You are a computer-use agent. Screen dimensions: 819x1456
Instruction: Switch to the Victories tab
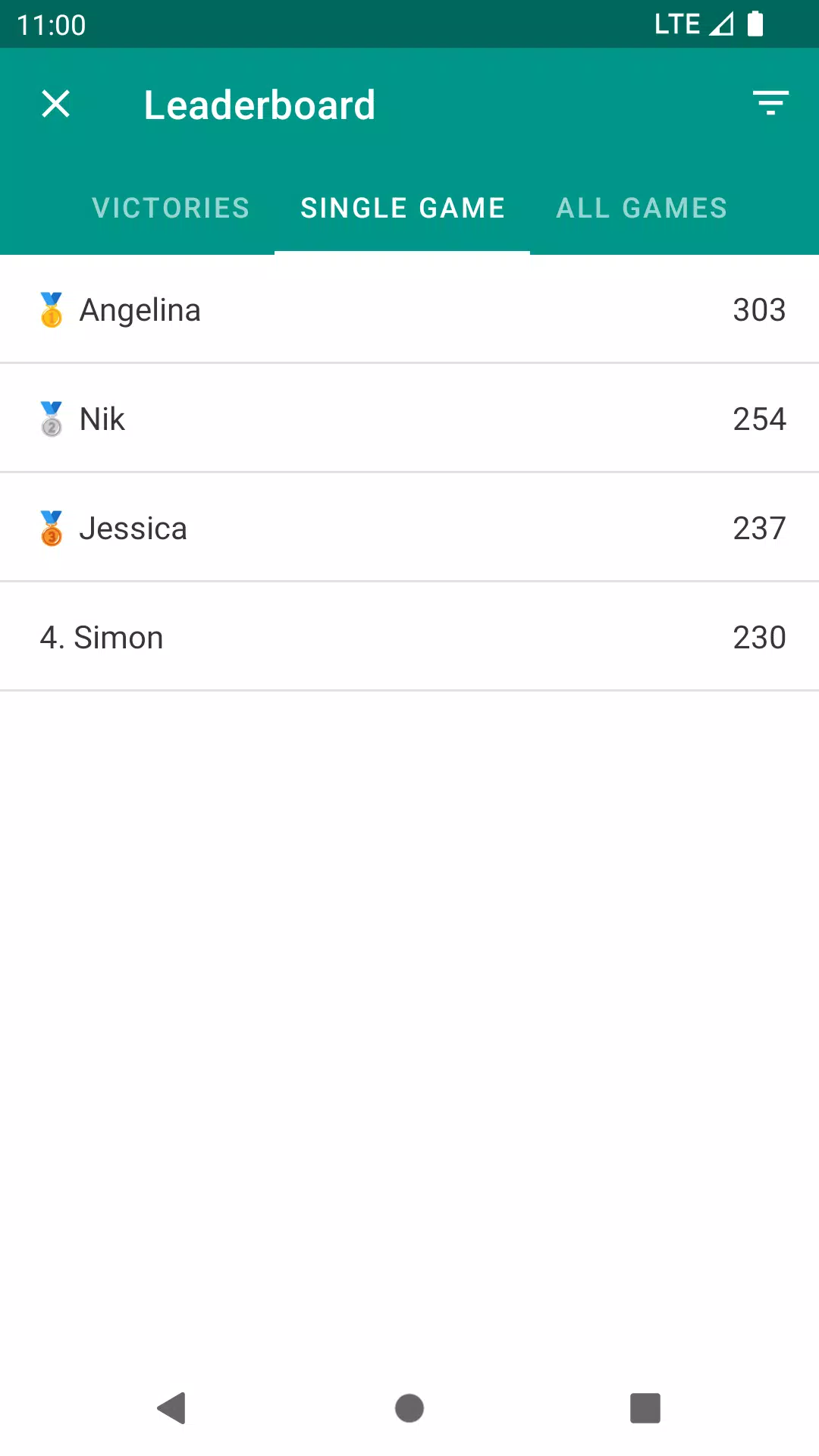tap(171, 208)
